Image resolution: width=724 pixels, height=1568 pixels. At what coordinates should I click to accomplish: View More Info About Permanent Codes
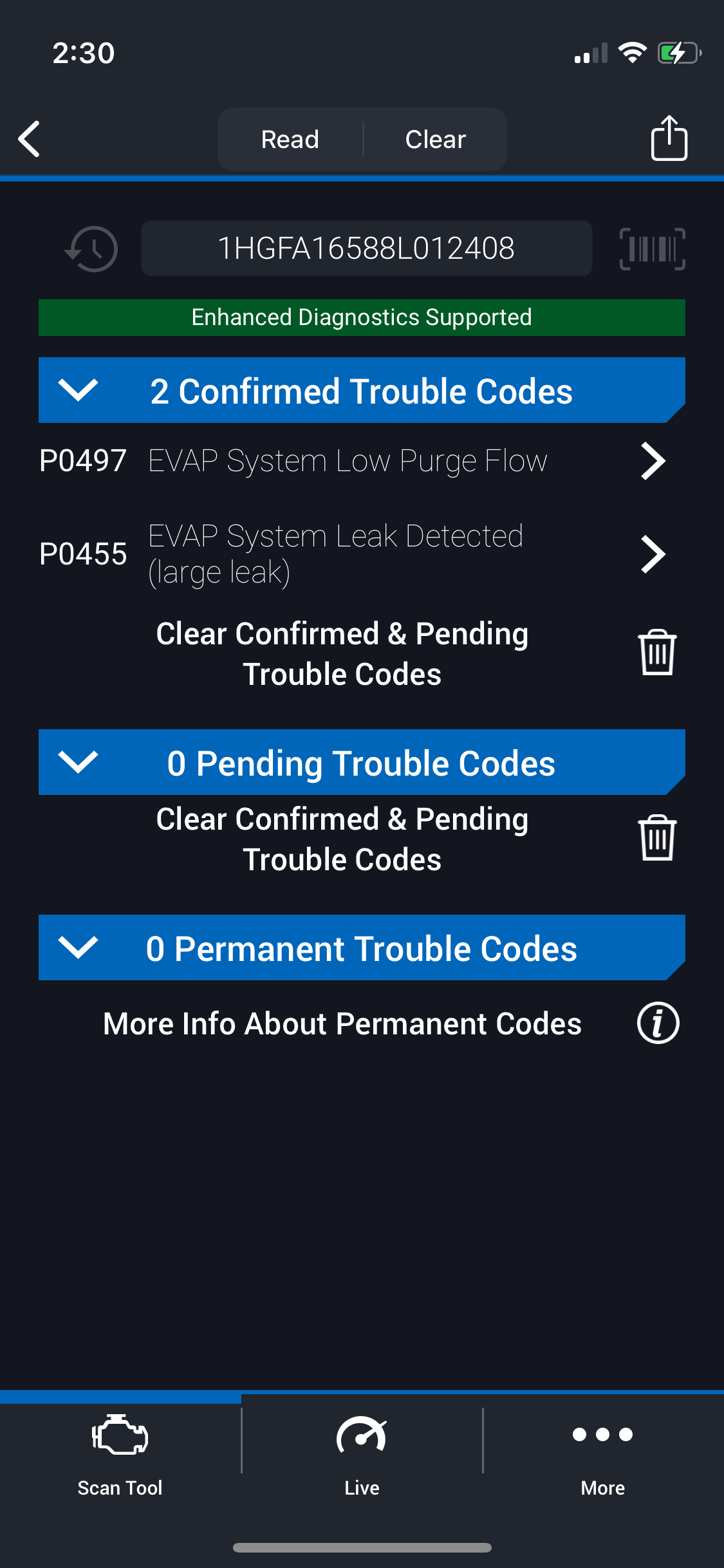(x=658, y=1023)
